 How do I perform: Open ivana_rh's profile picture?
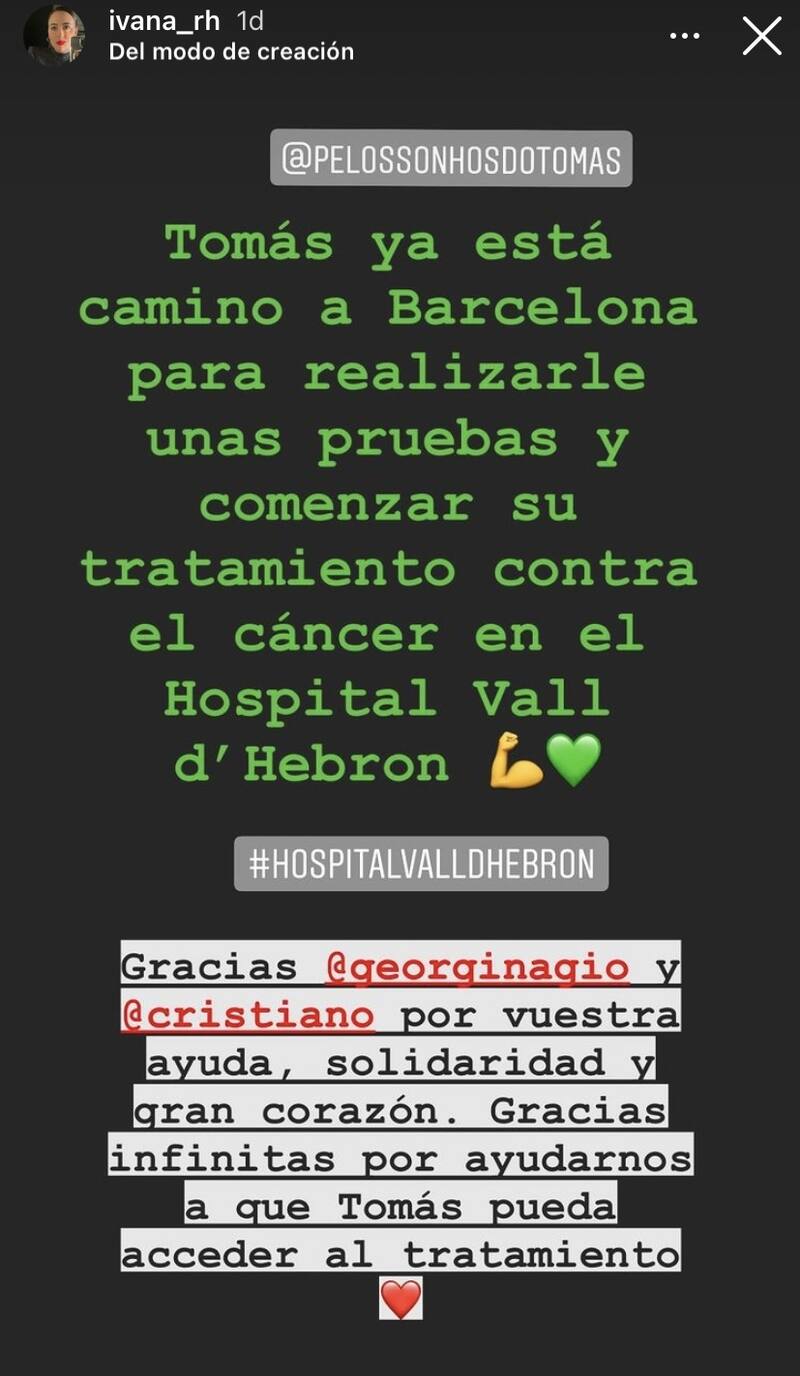(x=54, y=36)
